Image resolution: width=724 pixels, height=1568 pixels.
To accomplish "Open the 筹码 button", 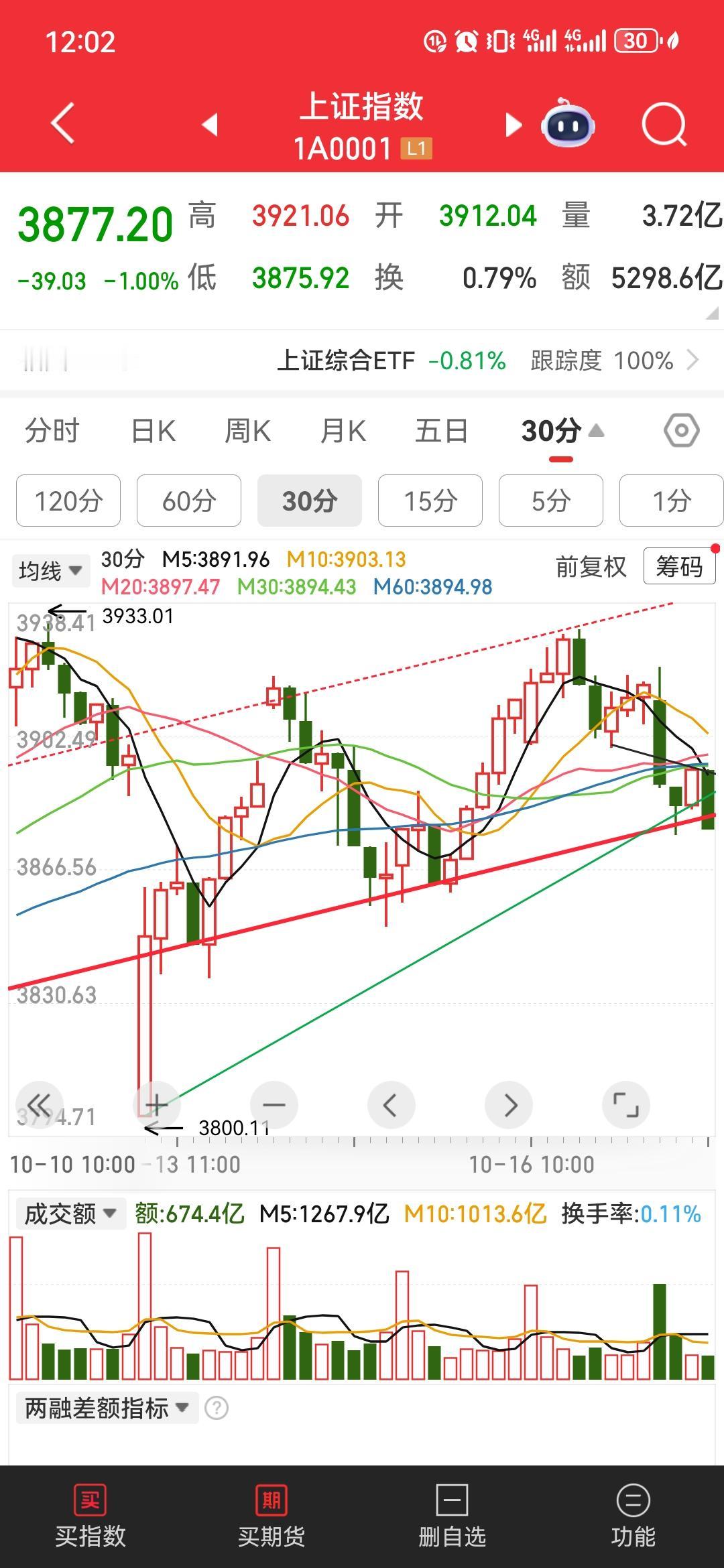I will click(678, 567).
